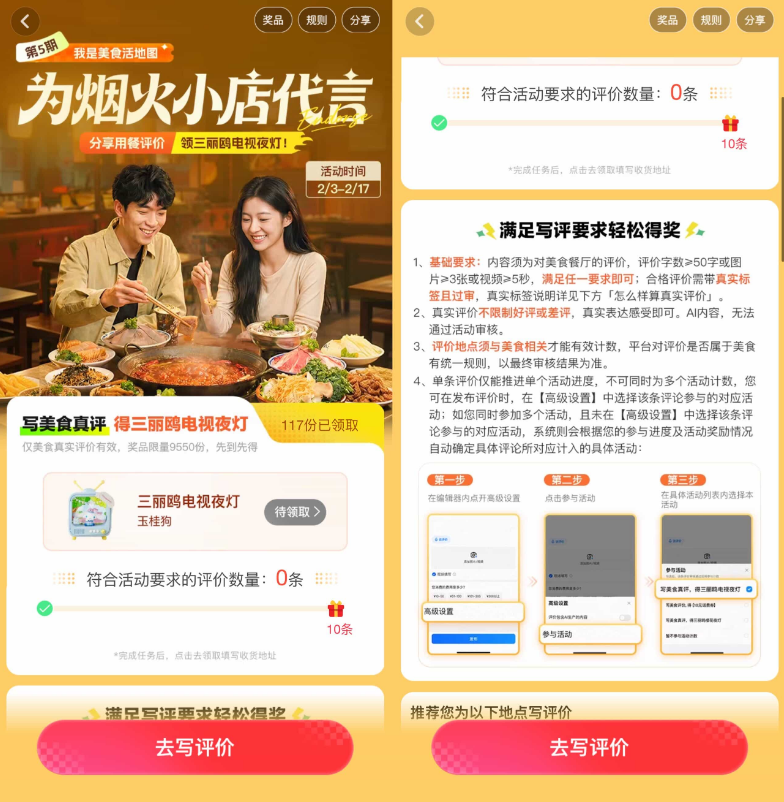The height and width of the screenshot is (802, 784).
Task: Tap 去写评价 under 推荐您为以下地点写评价
Action: [589, 747]
